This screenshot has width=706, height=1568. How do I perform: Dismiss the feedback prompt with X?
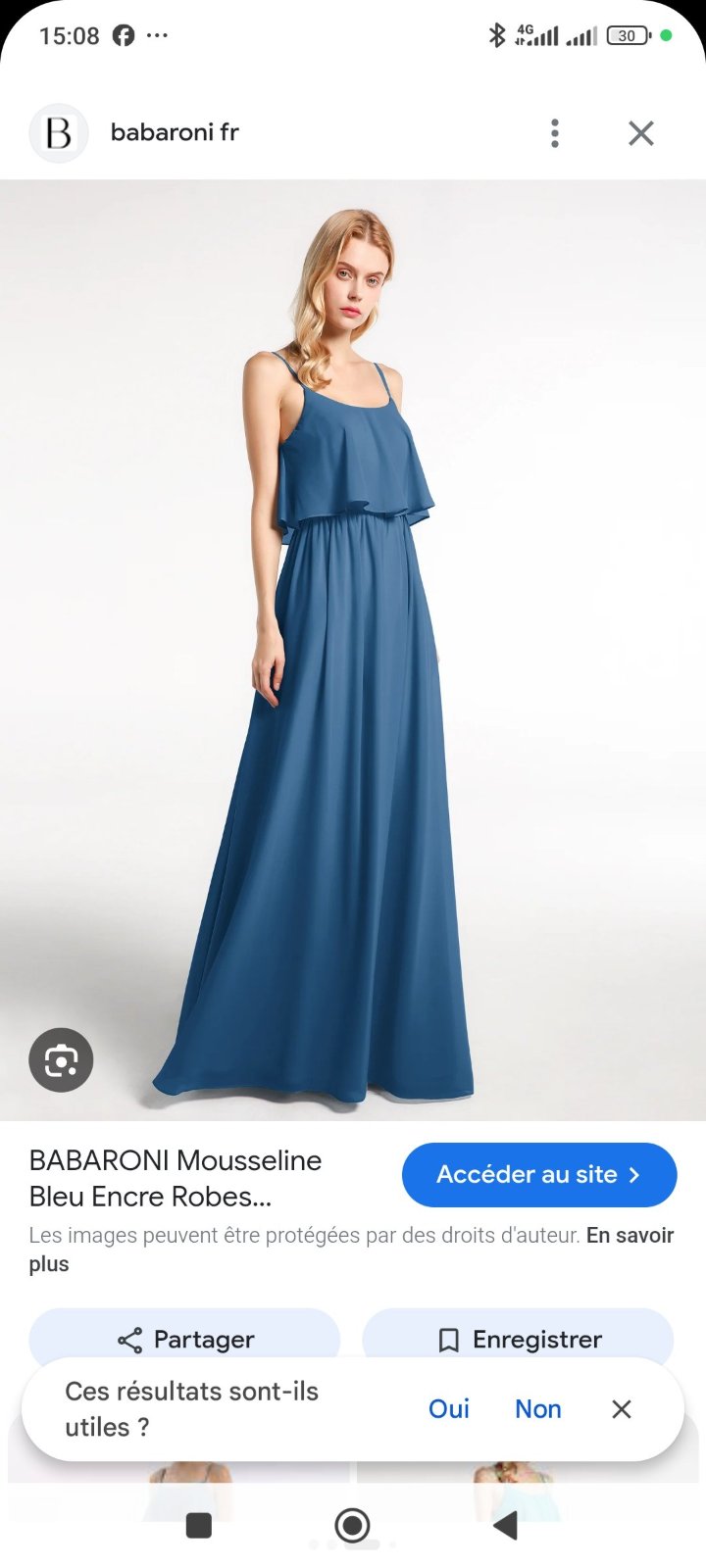point(622,1408)
